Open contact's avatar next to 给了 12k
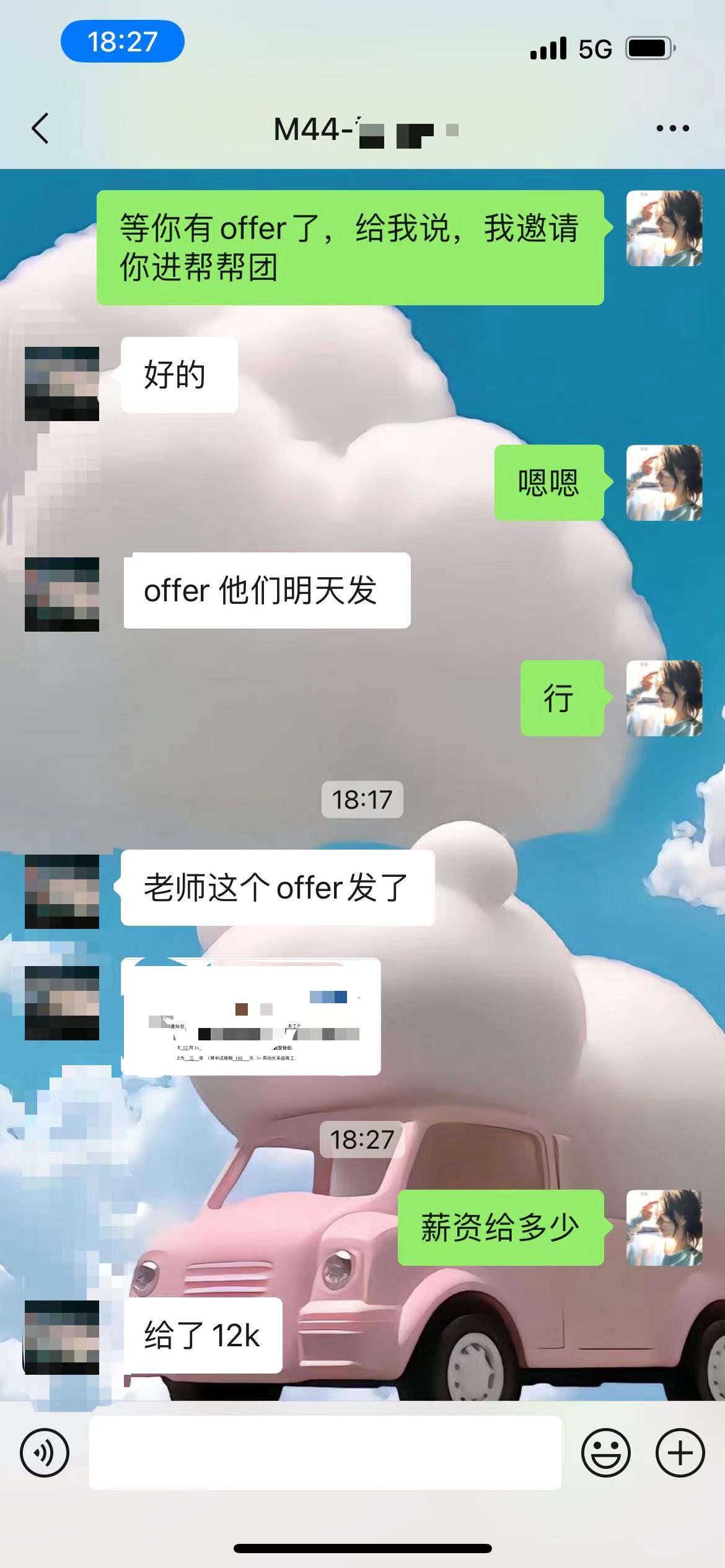Screen dimensions: 725x1568 62,1337
